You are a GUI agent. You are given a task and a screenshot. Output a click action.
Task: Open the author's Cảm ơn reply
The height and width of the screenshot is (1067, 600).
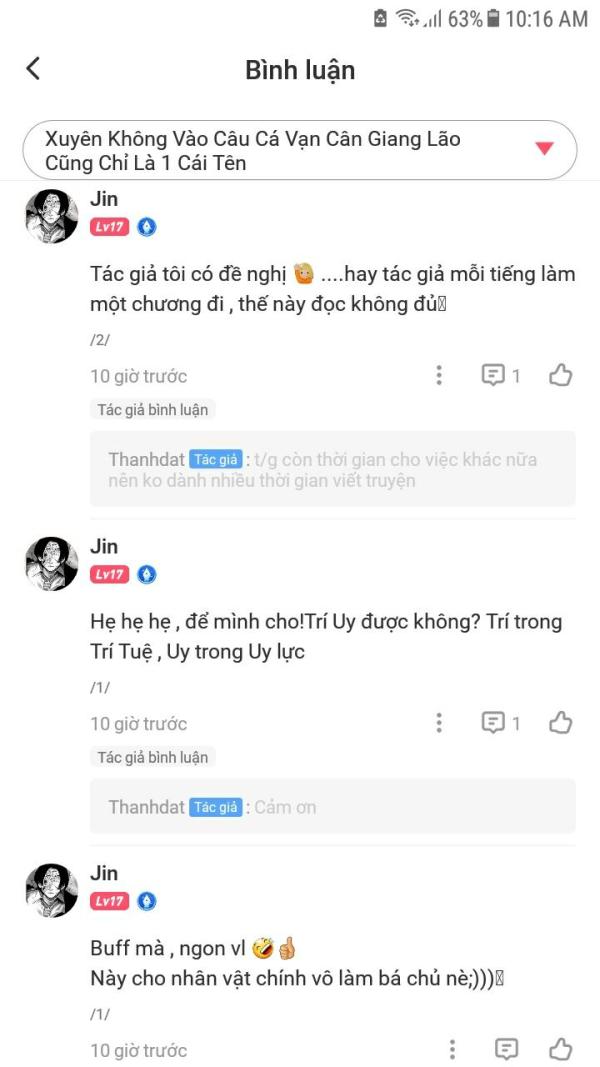point(333,807)
